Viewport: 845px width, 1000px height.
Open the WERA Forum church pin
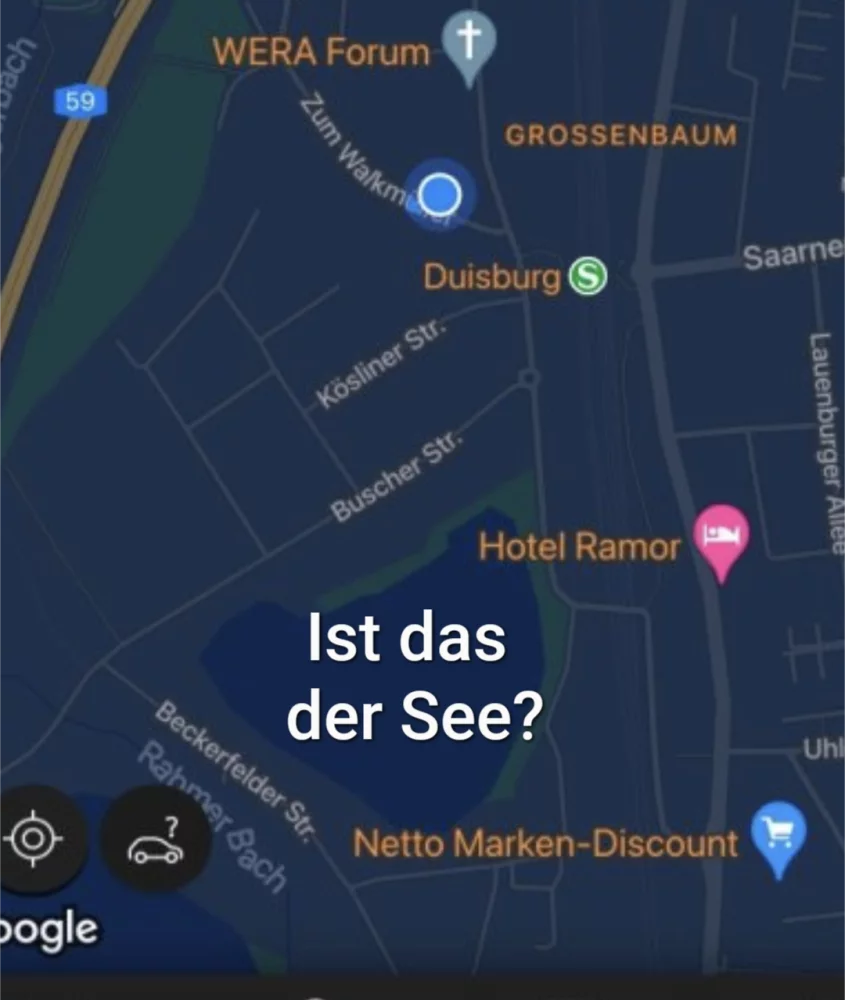click(469, 42)
